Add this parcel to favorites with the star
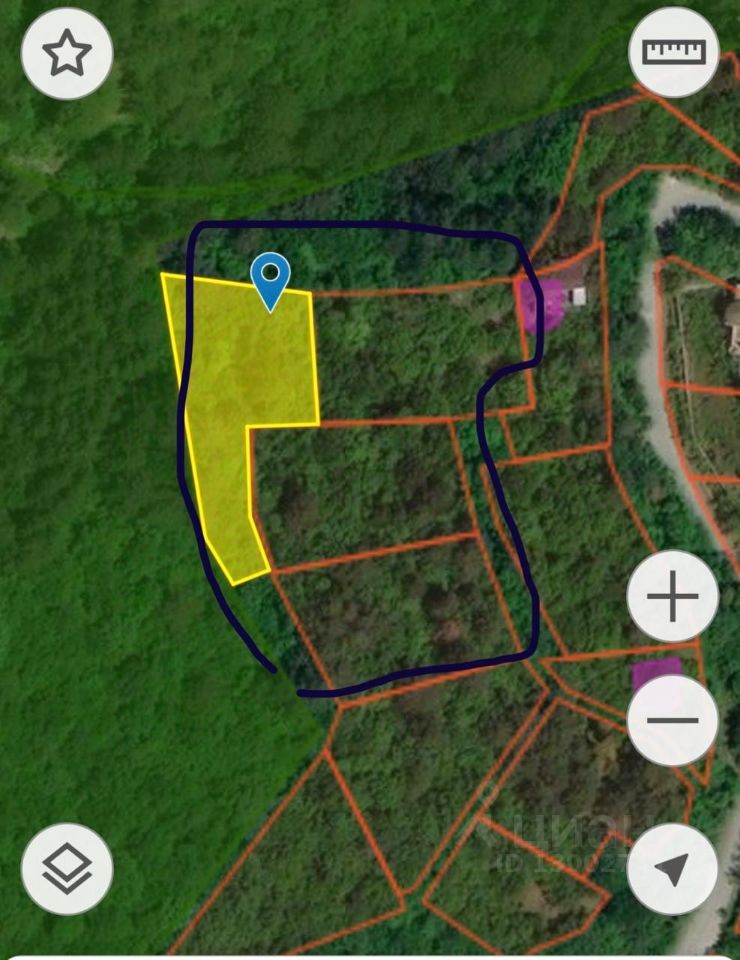This screenshot has width=740, height=960. pos(67,53)
